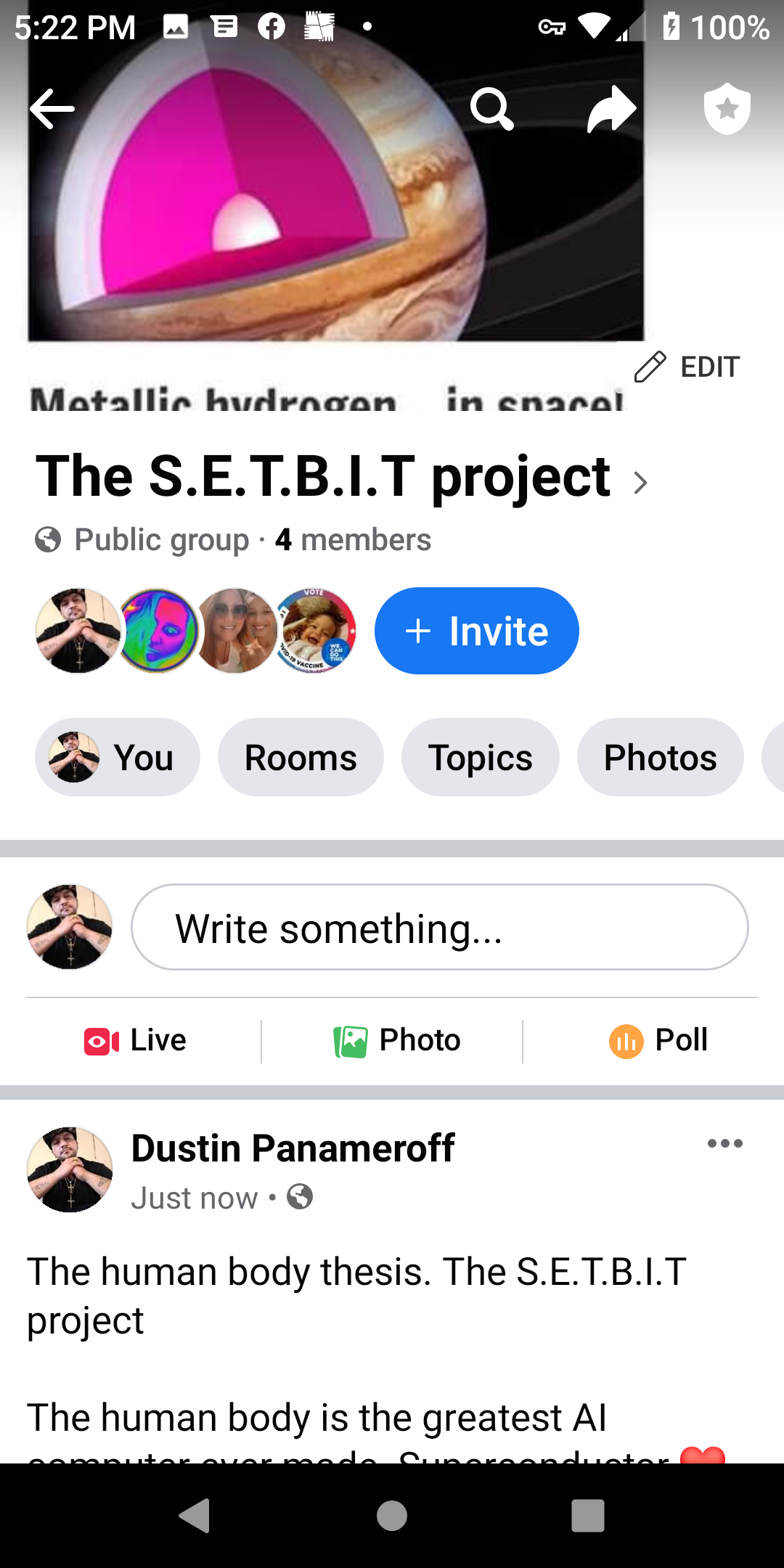Share the S.E.T.B.I.T group
This screenshot has width=784, height=1568.
pos(611,109)
